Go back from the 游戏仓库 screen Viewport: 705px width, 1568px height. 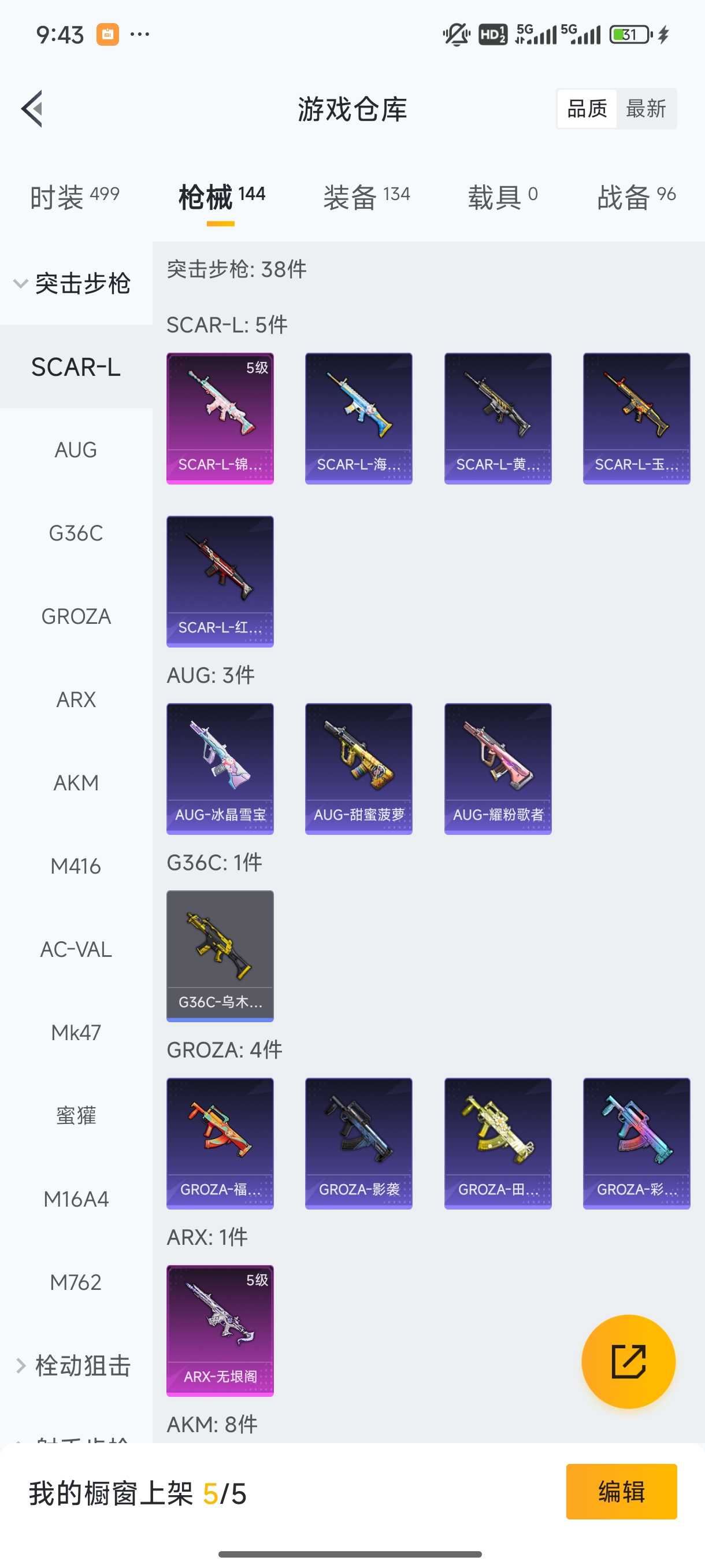coord(32,108)
